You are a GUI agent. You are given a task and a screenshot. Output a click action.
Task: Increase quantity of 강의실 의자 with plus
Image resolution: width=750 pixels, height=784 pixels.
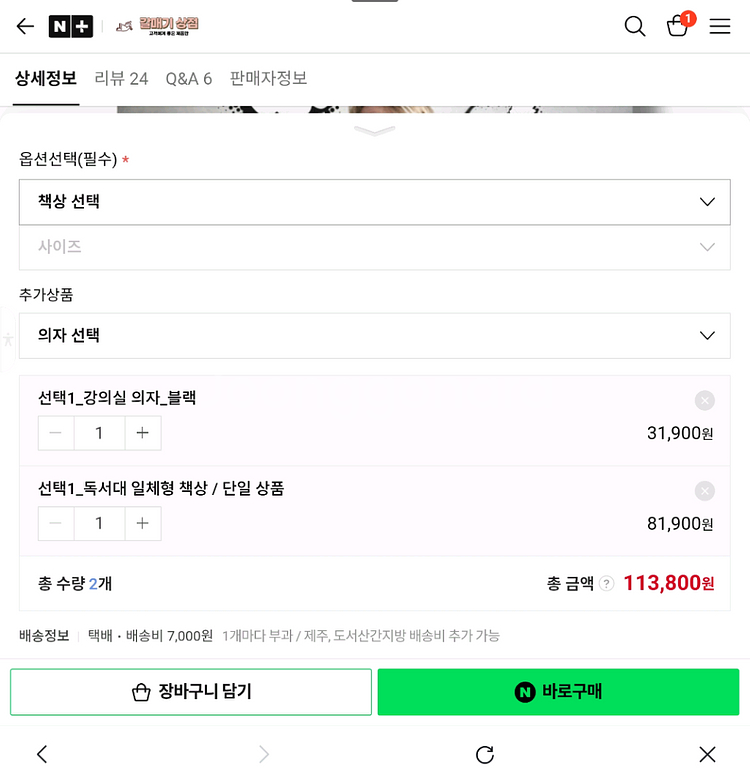point(142,433)
